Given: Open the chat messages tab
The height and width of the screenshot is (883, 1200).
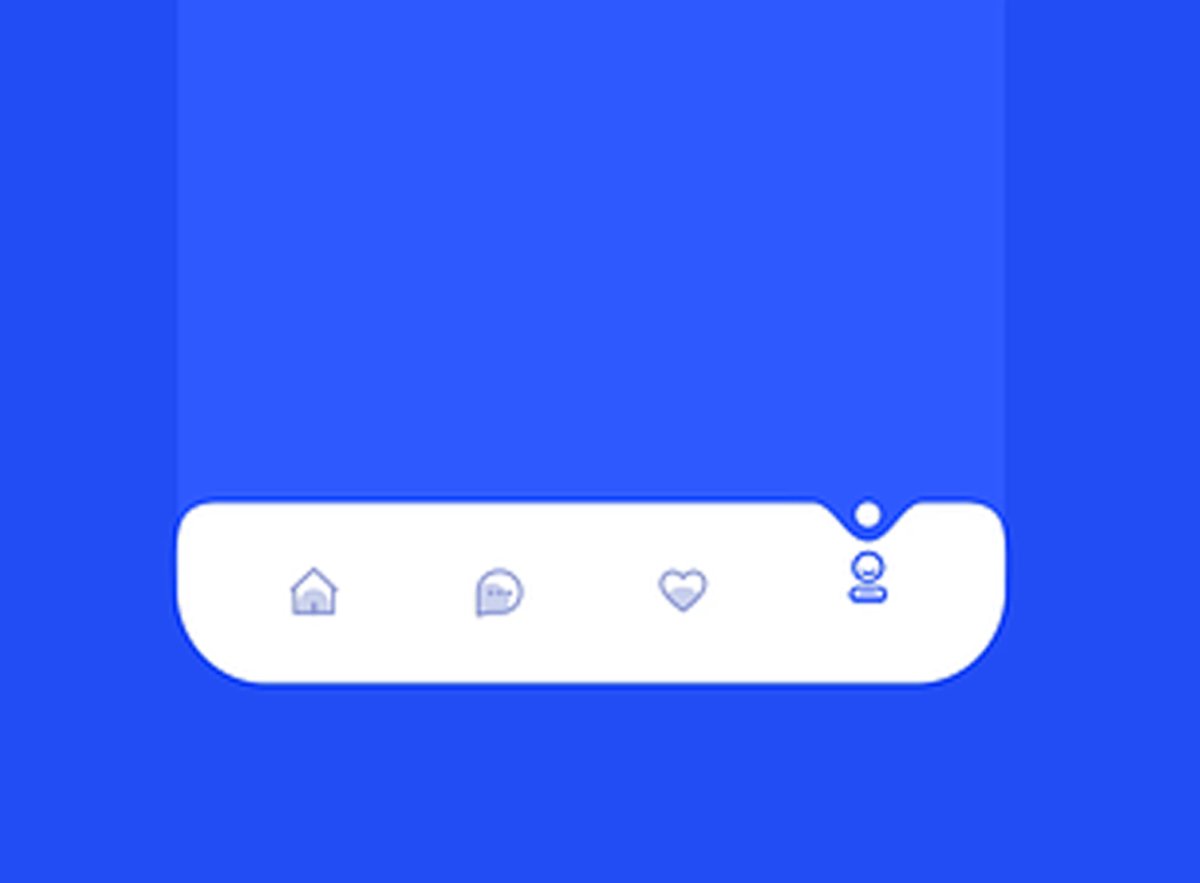Looking at the screenshot, I should 499,592.
